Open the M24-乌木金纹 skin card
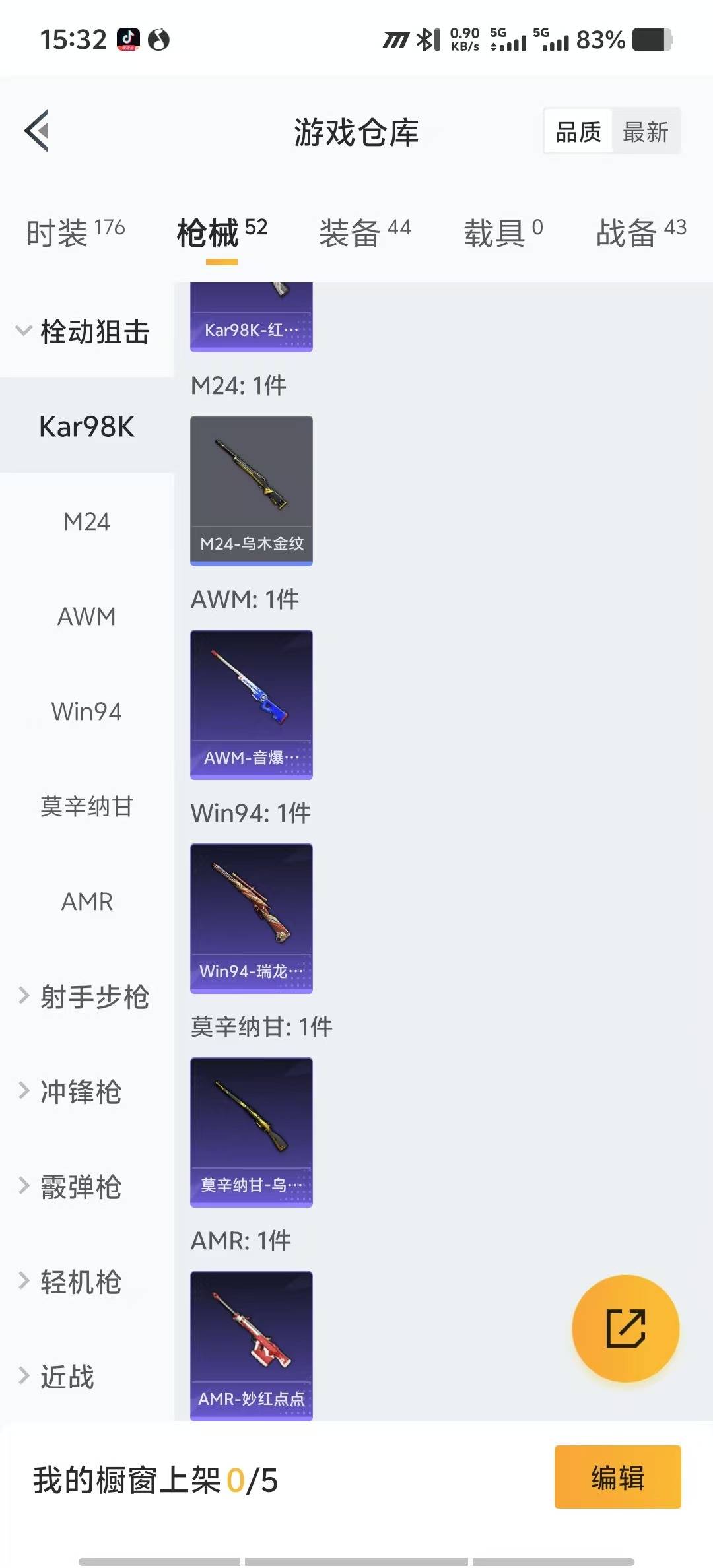This screenshot has width=713, height=1568. (252, 490)
